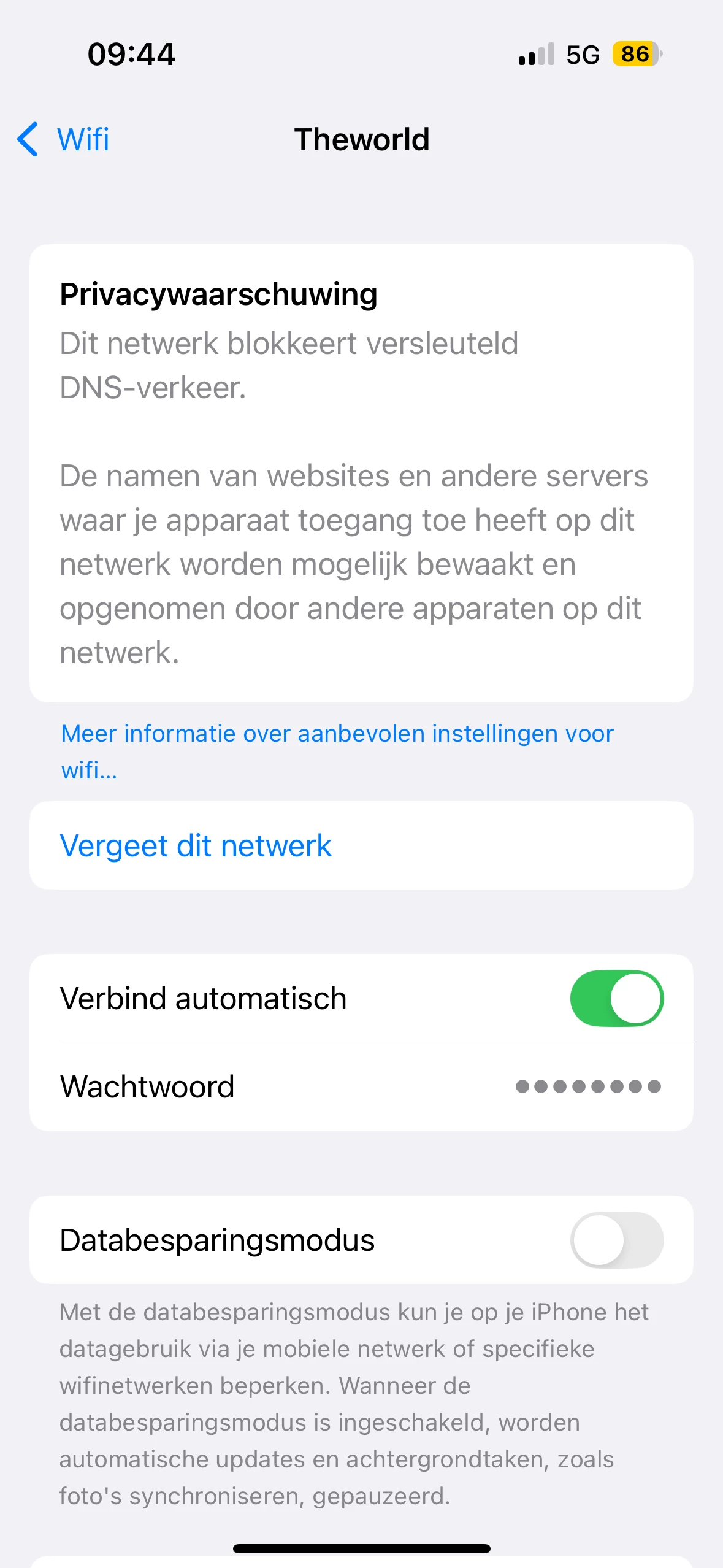Disable the 'Verbind automatisch' switch
This screenshot has width=723, height=1568.
point(616,998)
